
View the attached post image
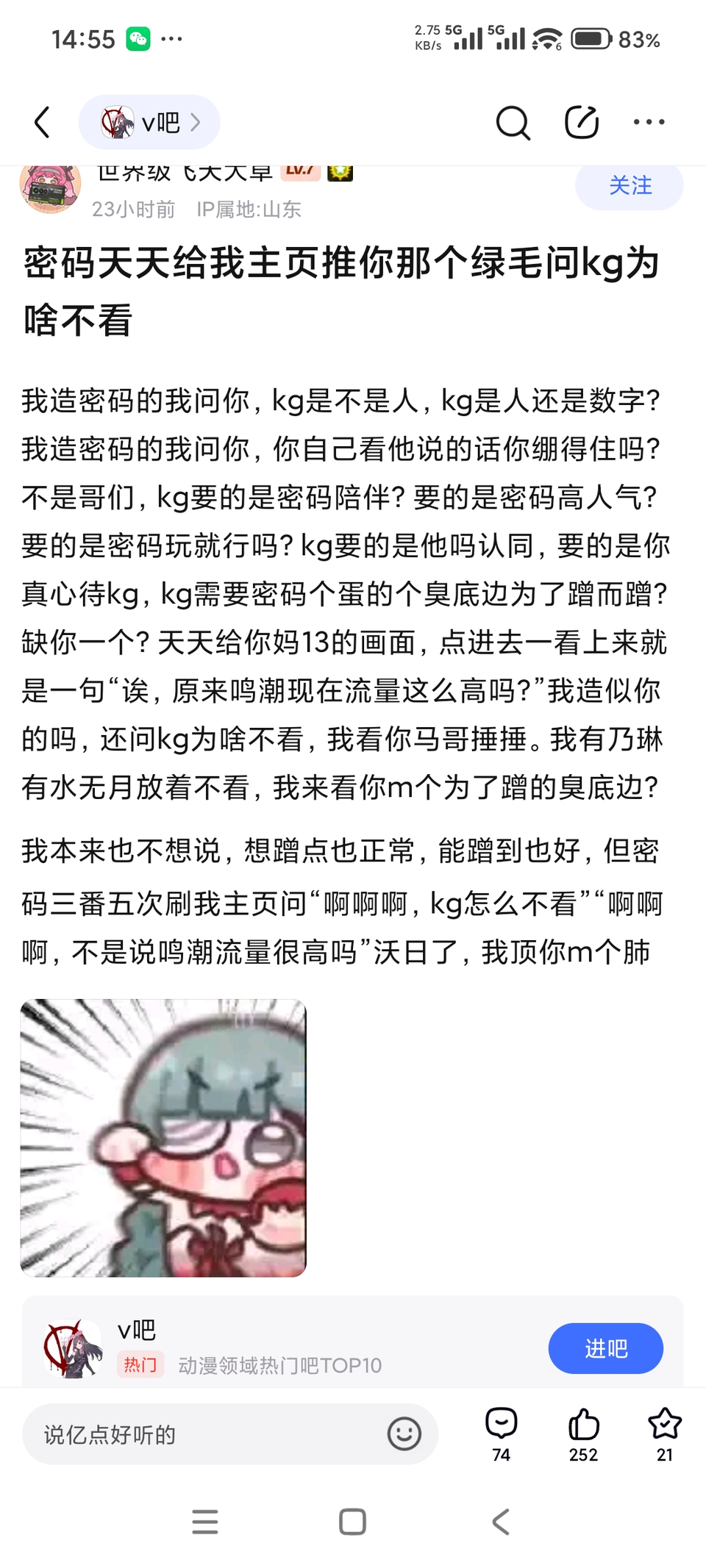163,1137
